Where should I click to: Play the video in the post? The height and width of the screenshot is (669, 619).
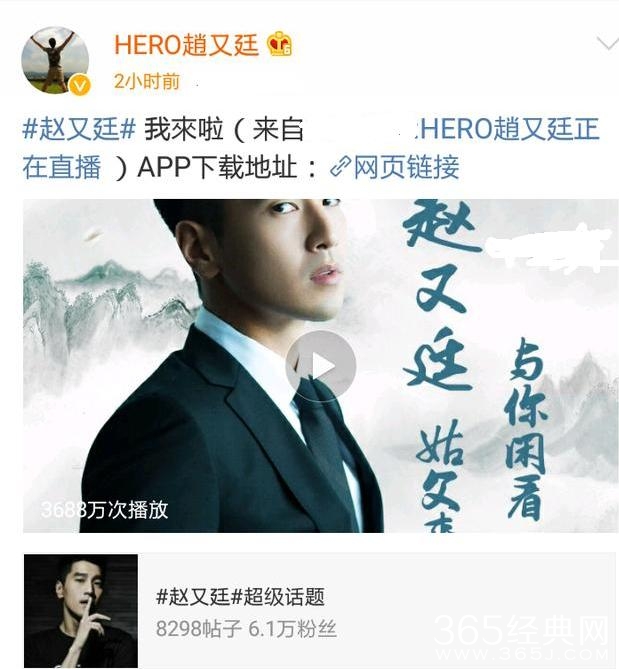(320, 365)
